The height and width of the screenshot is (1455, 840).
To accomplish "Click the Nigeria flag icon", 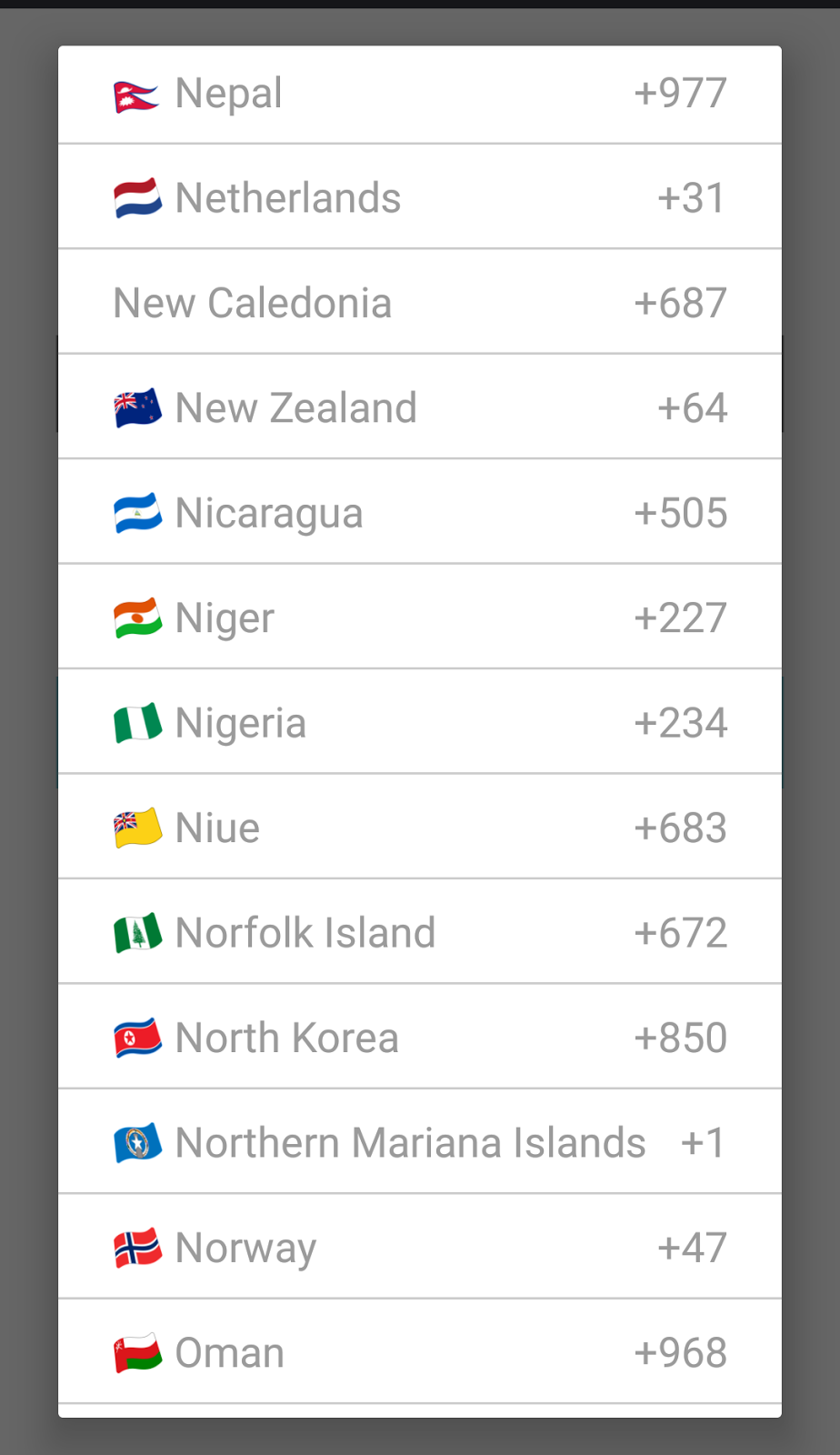I will pyautogui.click(x=136, y=721).
